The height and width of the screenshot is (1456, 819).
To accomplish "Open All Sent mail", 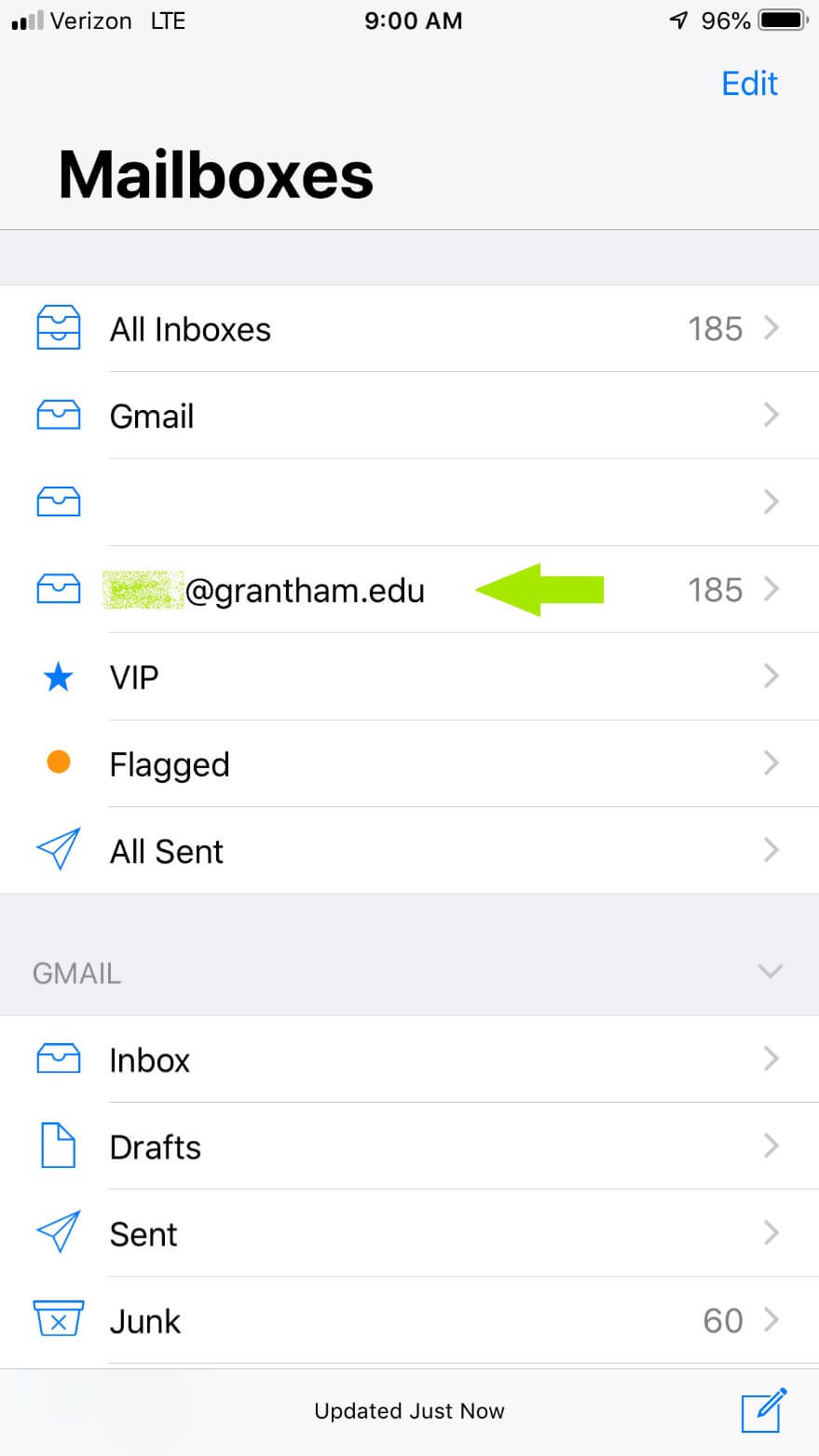I will coord(409,851).
